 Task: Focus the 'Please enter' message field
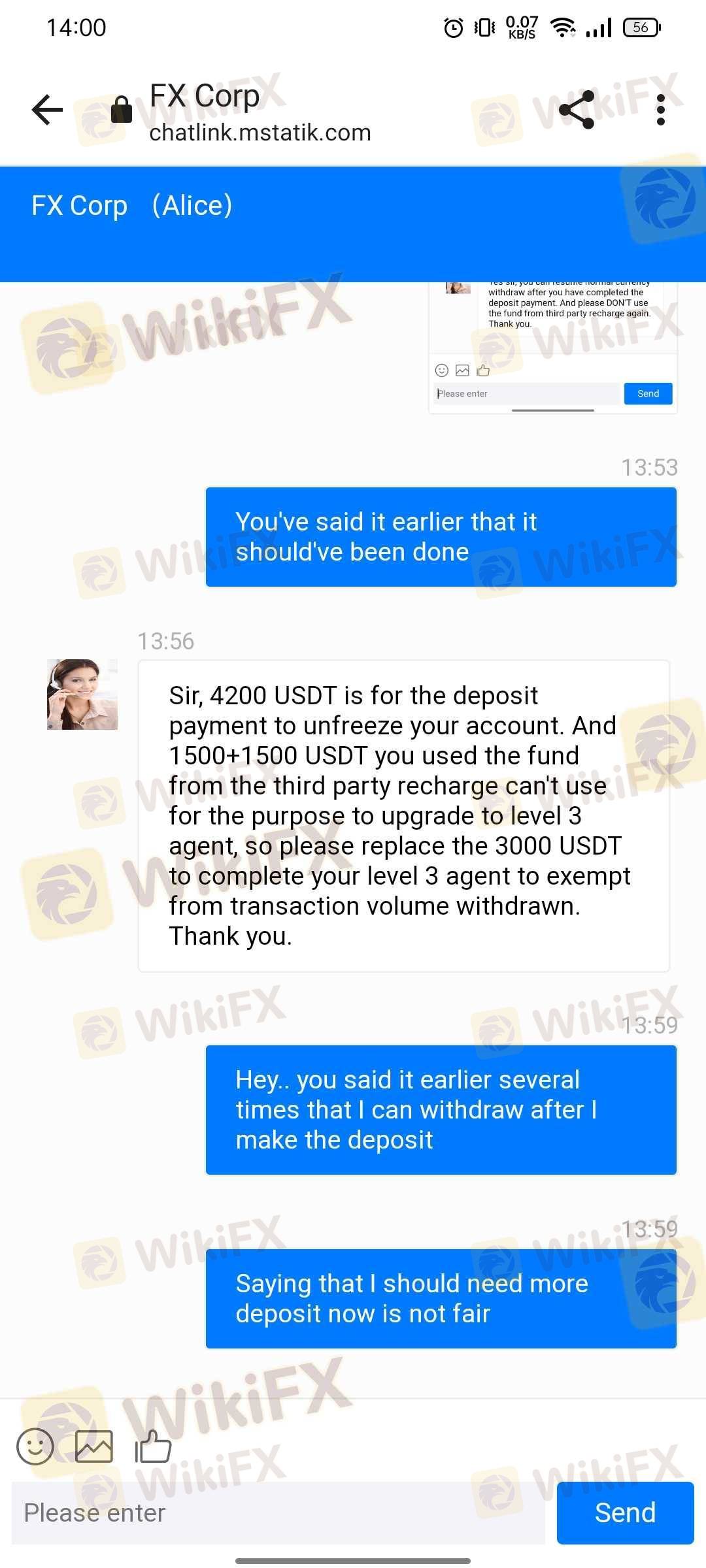tap(278, 1513)
